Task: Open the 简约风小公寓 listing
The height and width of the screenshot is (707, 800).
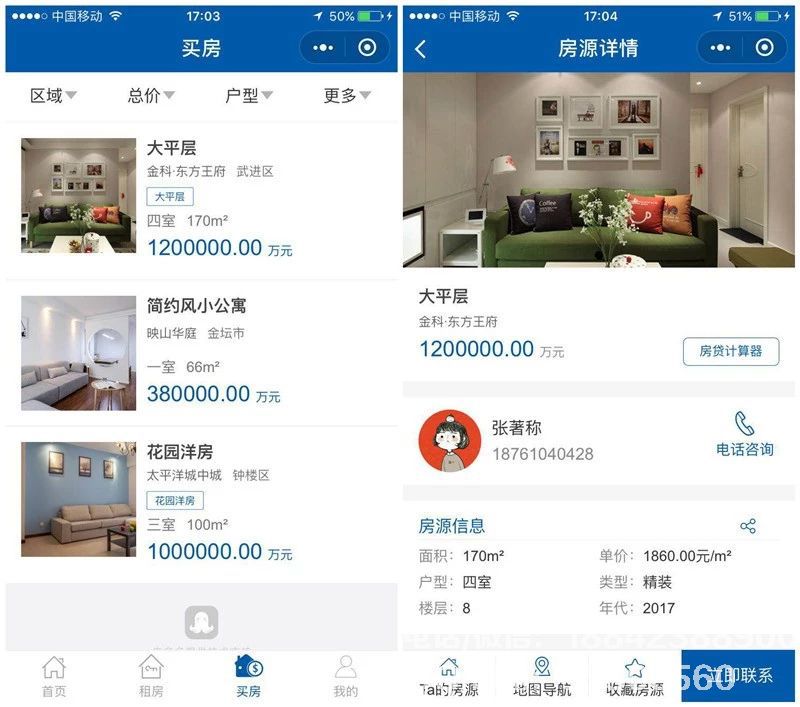Action: pos(200,351)
